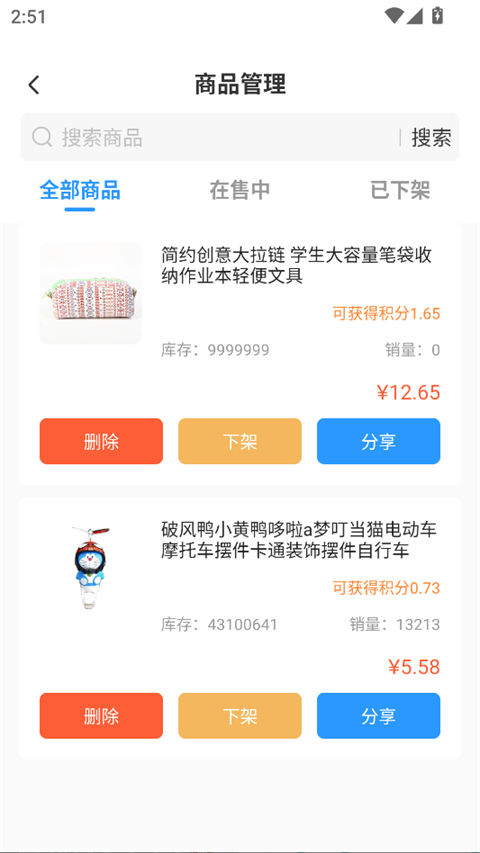Open the 破风鸭 Doraemon ornament product card

(240, 588)
